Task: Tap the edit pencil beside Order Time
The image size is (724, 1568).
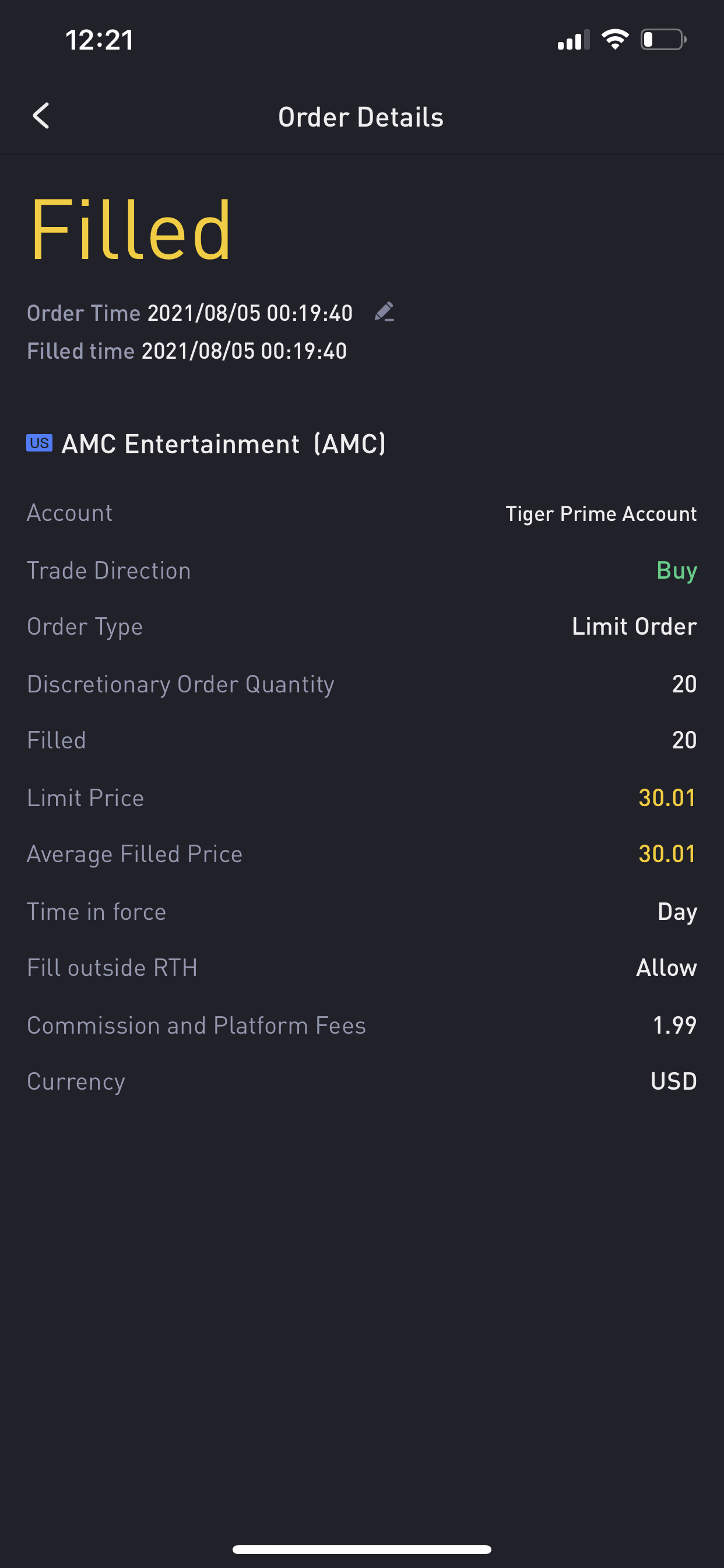Action: coord(384,311)
